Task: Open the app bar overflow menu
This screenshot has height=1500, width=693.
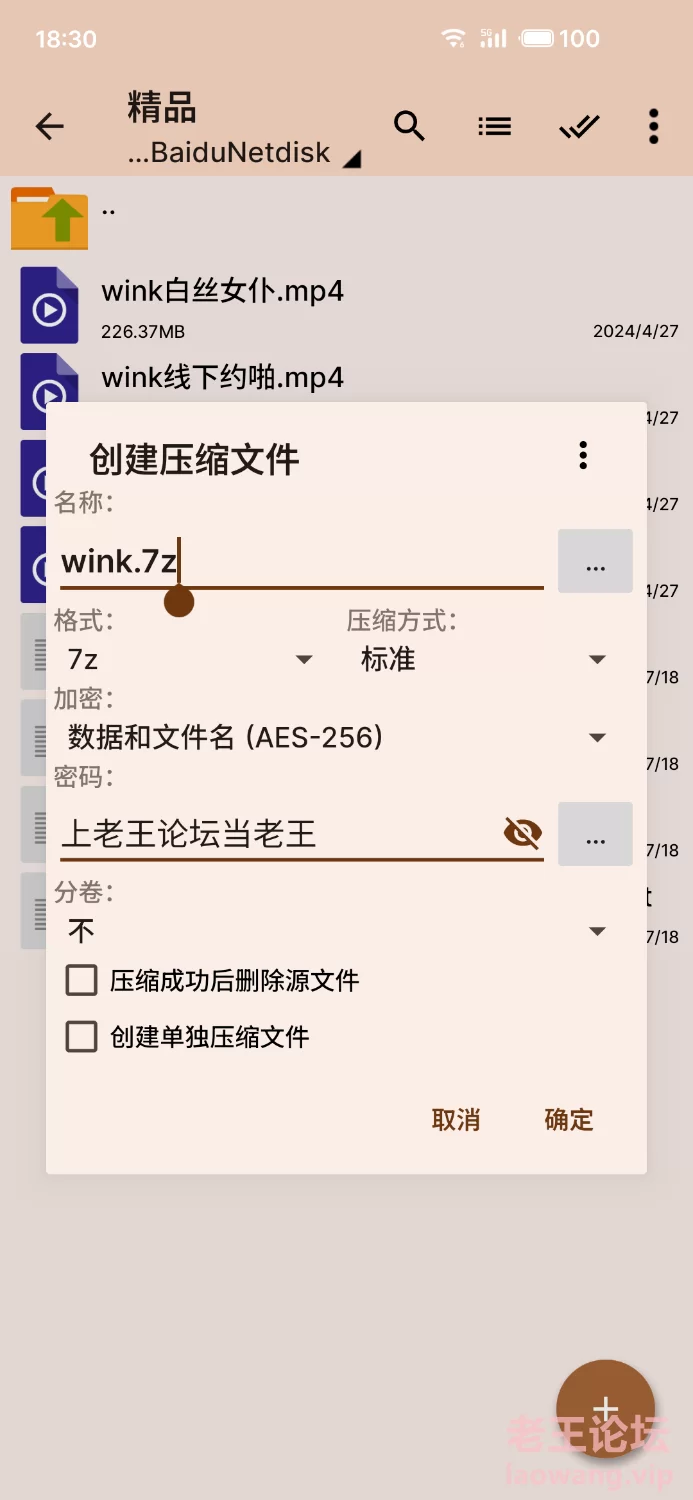Action: [x=653, y=126]
